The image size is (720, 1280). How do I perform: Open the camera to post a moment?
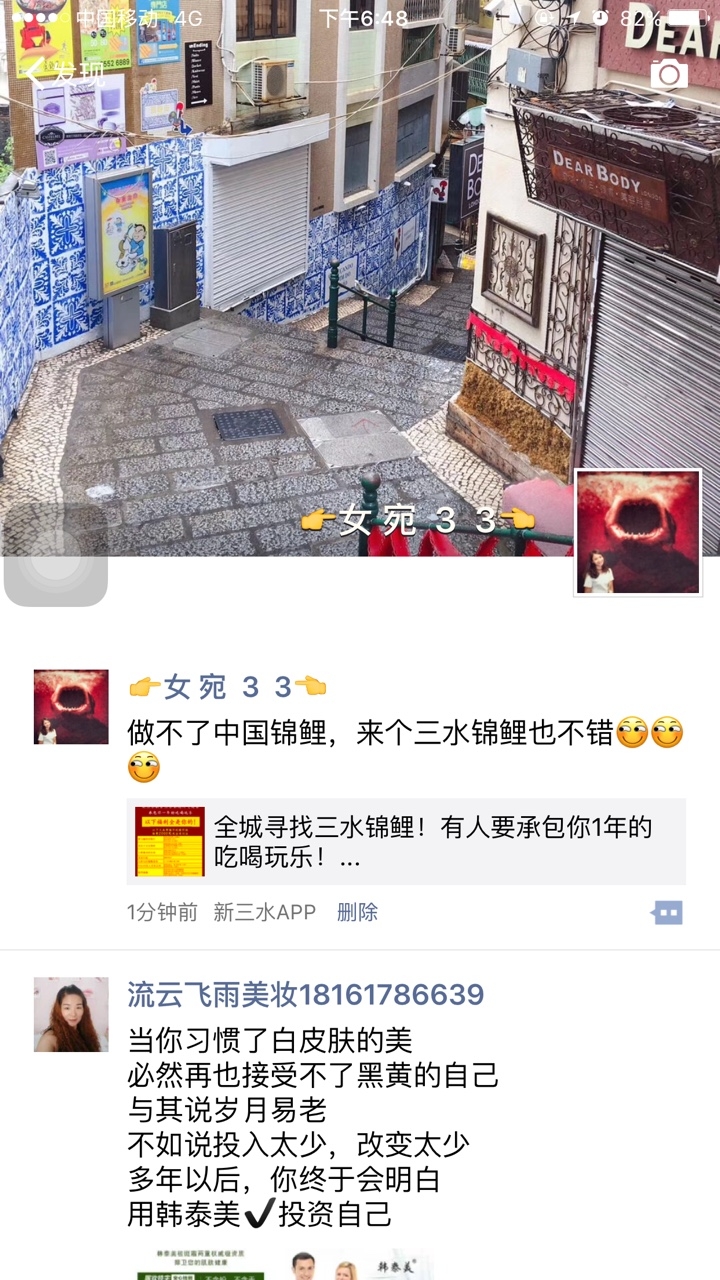(669, 73)
